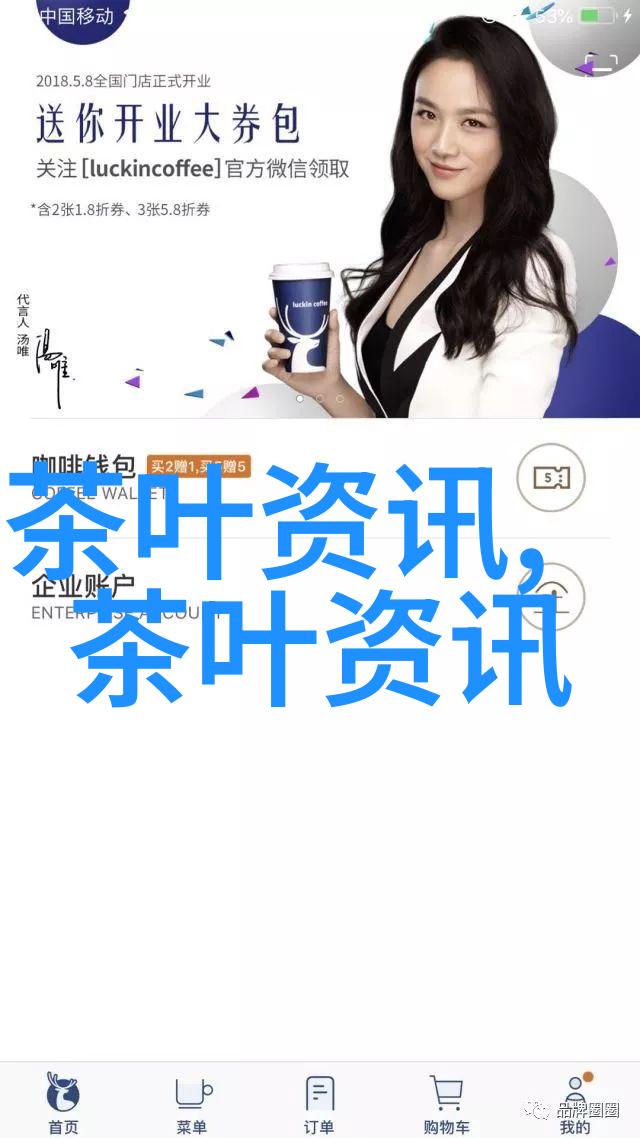Go to the 订单 orders tab
Screen dimensions: 640x1138
pos(319,1103)
